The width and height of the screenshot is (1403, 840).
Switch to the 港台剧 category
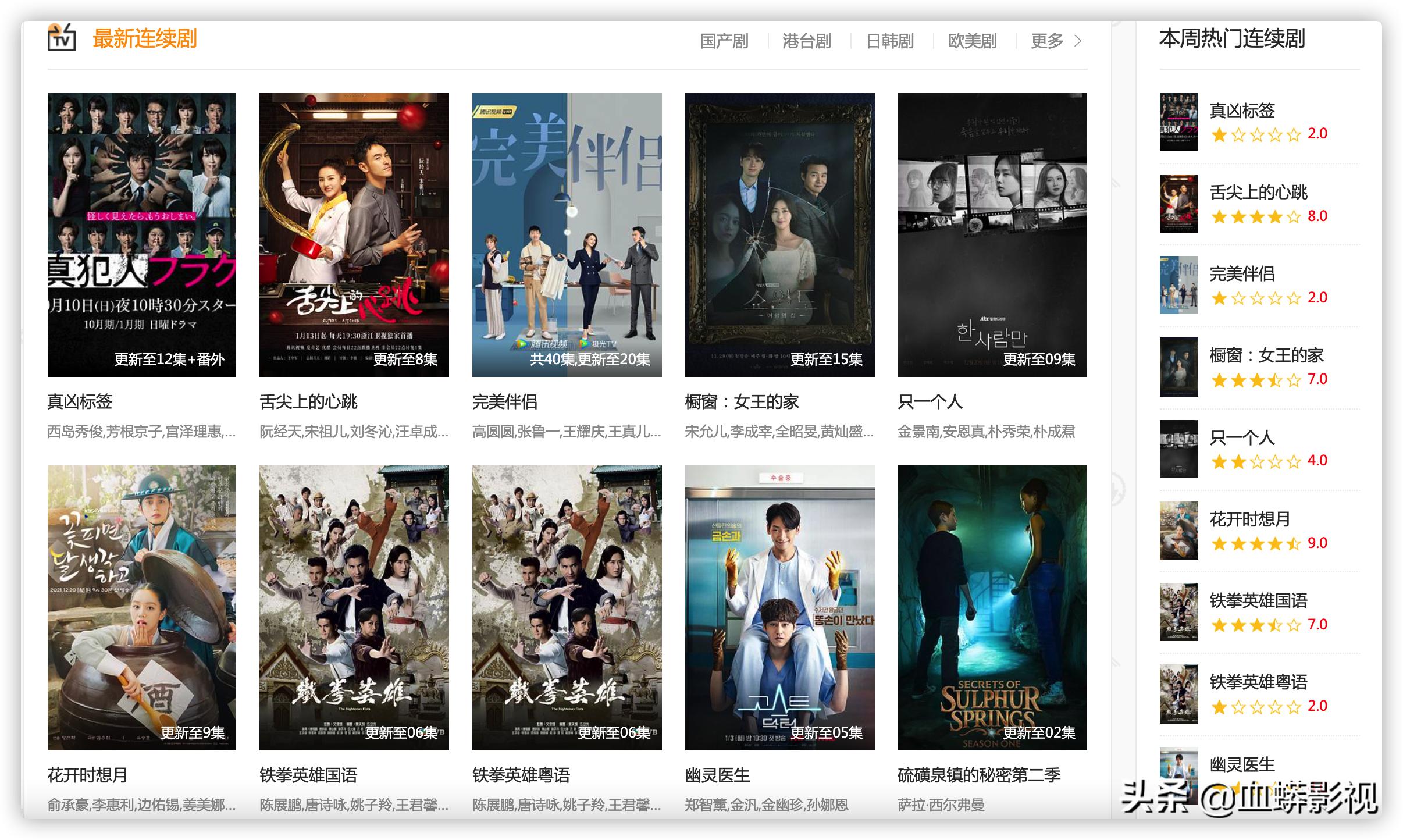tap(806, 41)
